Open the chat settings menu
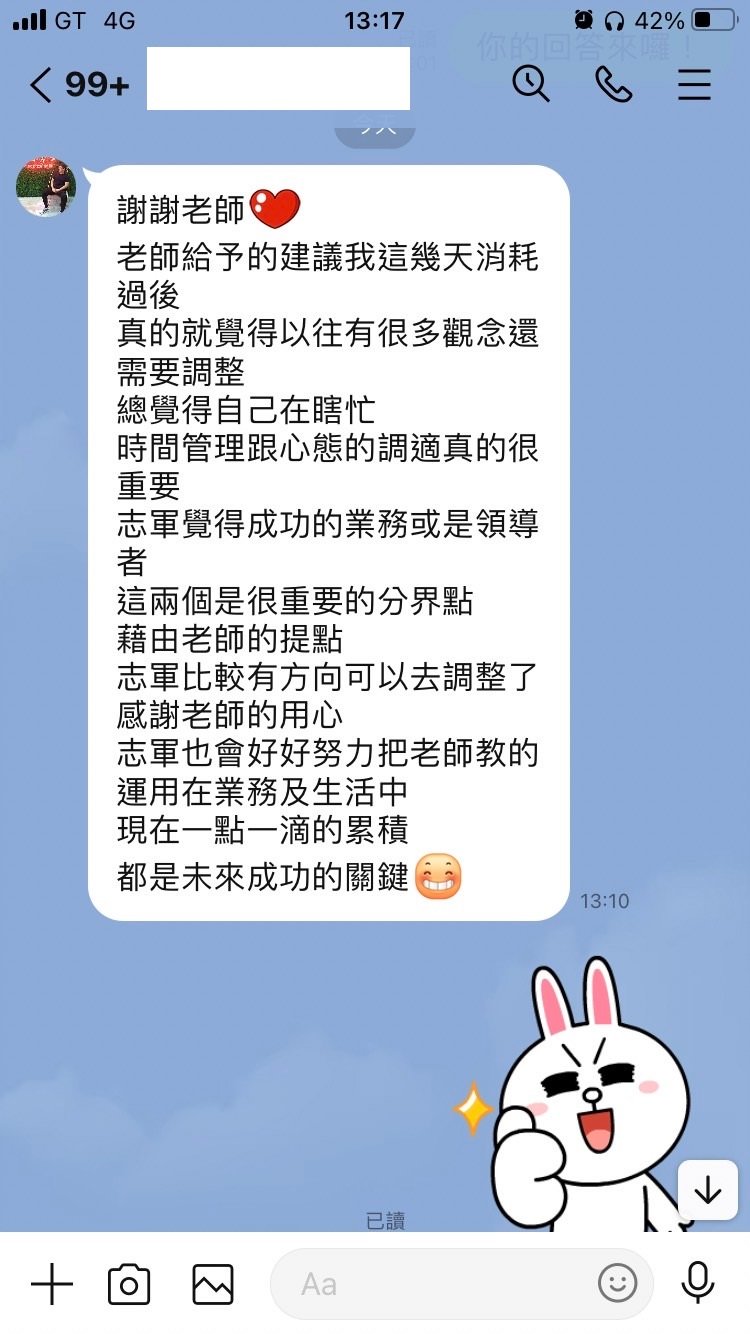 [x=694, y=84]
